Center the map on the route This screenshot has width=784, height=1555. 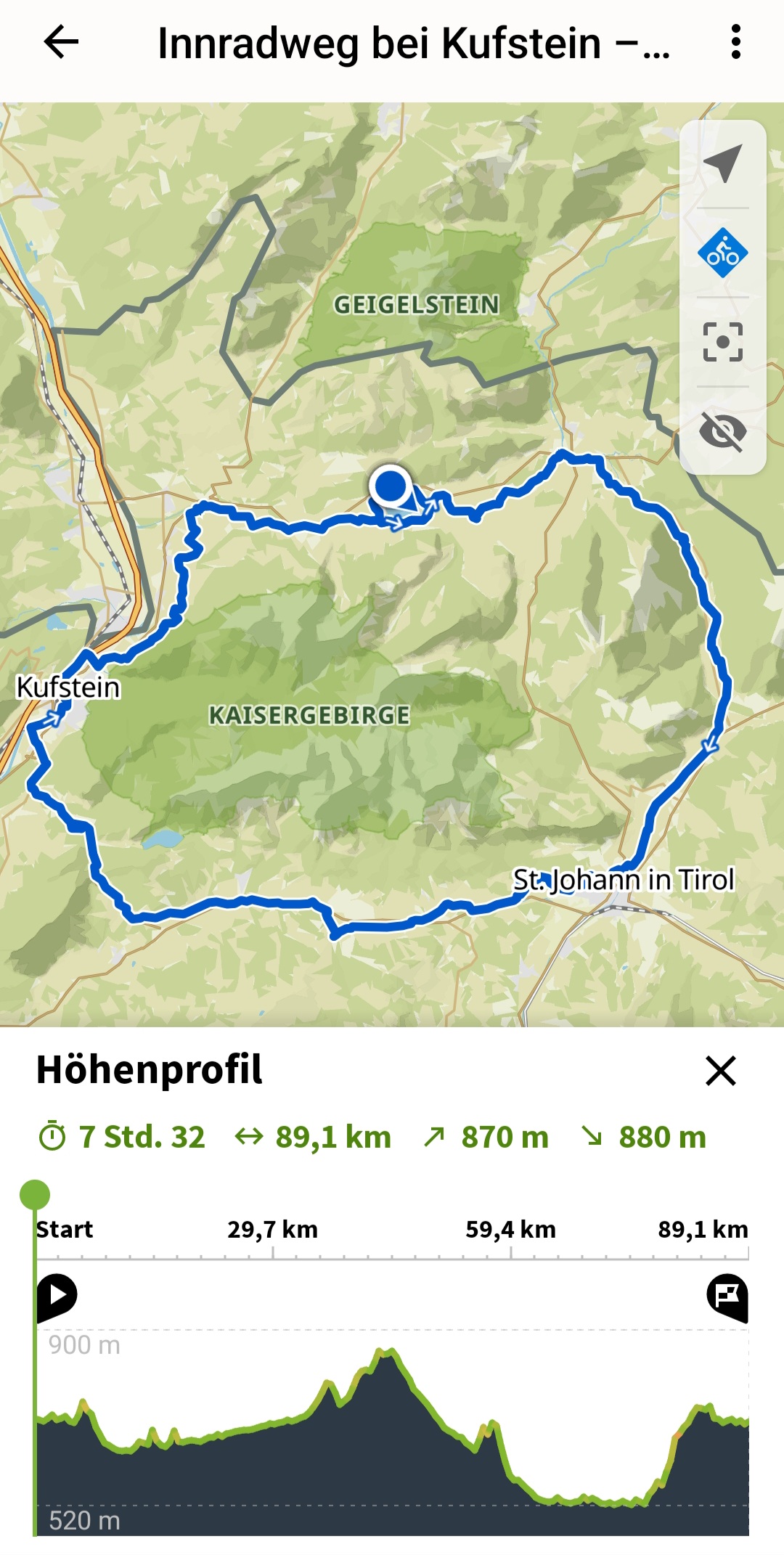(722, 342)
